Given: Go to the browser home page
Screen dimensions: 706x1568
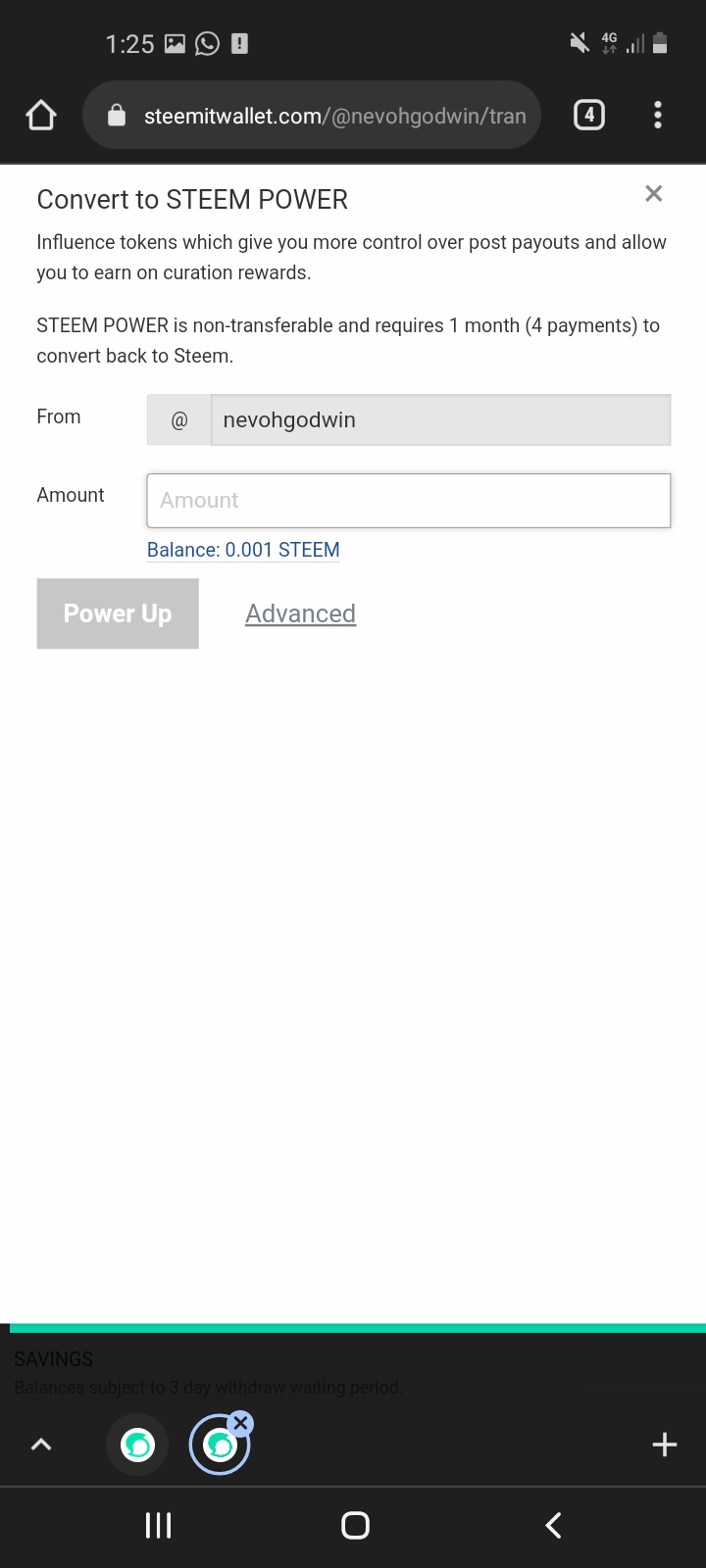Looking at the screenshot, I should coord(41,116).
